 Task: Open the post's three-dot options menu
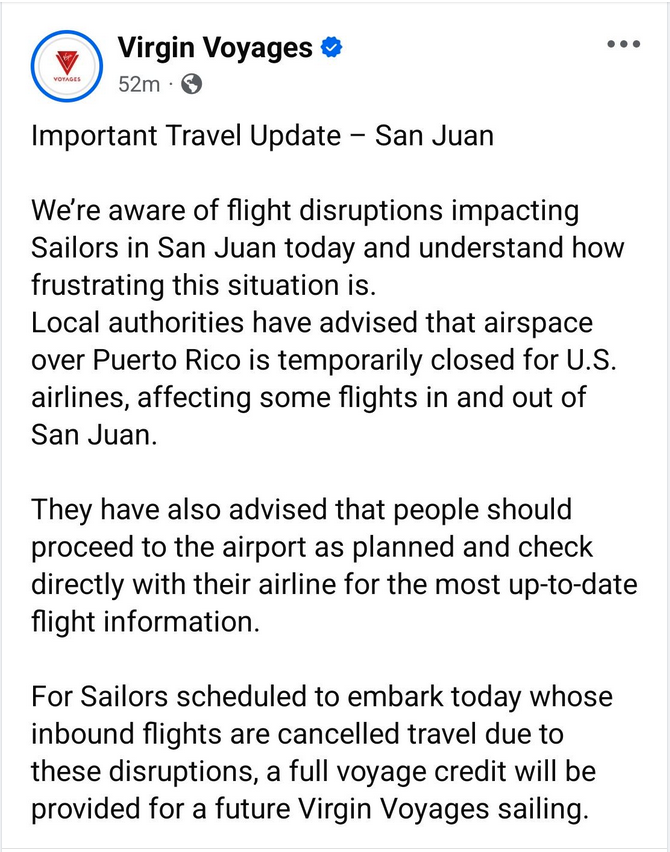623,45
